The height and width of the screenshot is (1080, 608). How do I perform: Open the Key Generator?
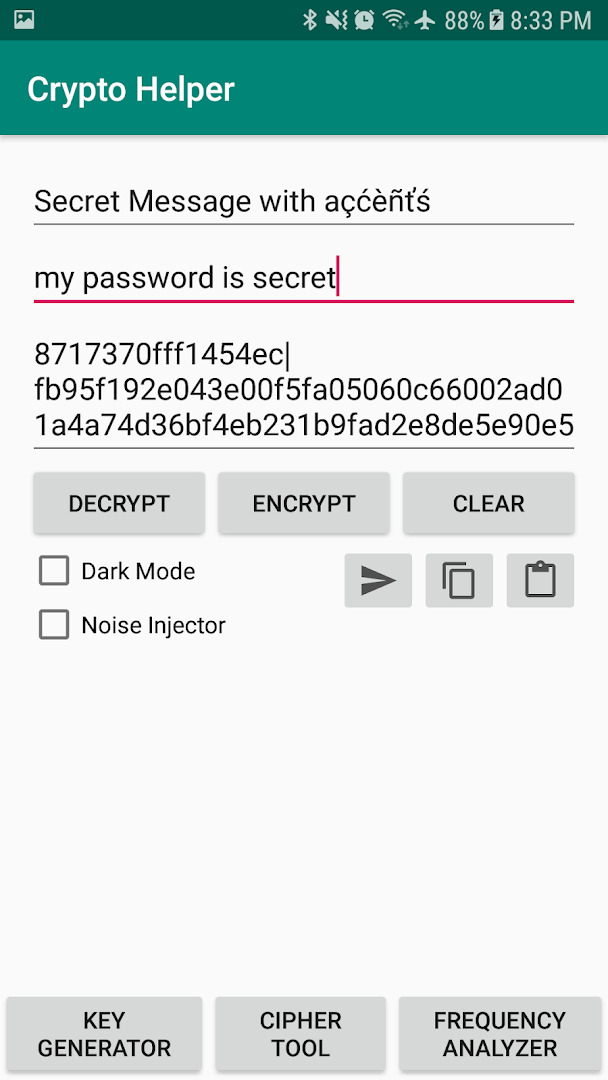104,1035
